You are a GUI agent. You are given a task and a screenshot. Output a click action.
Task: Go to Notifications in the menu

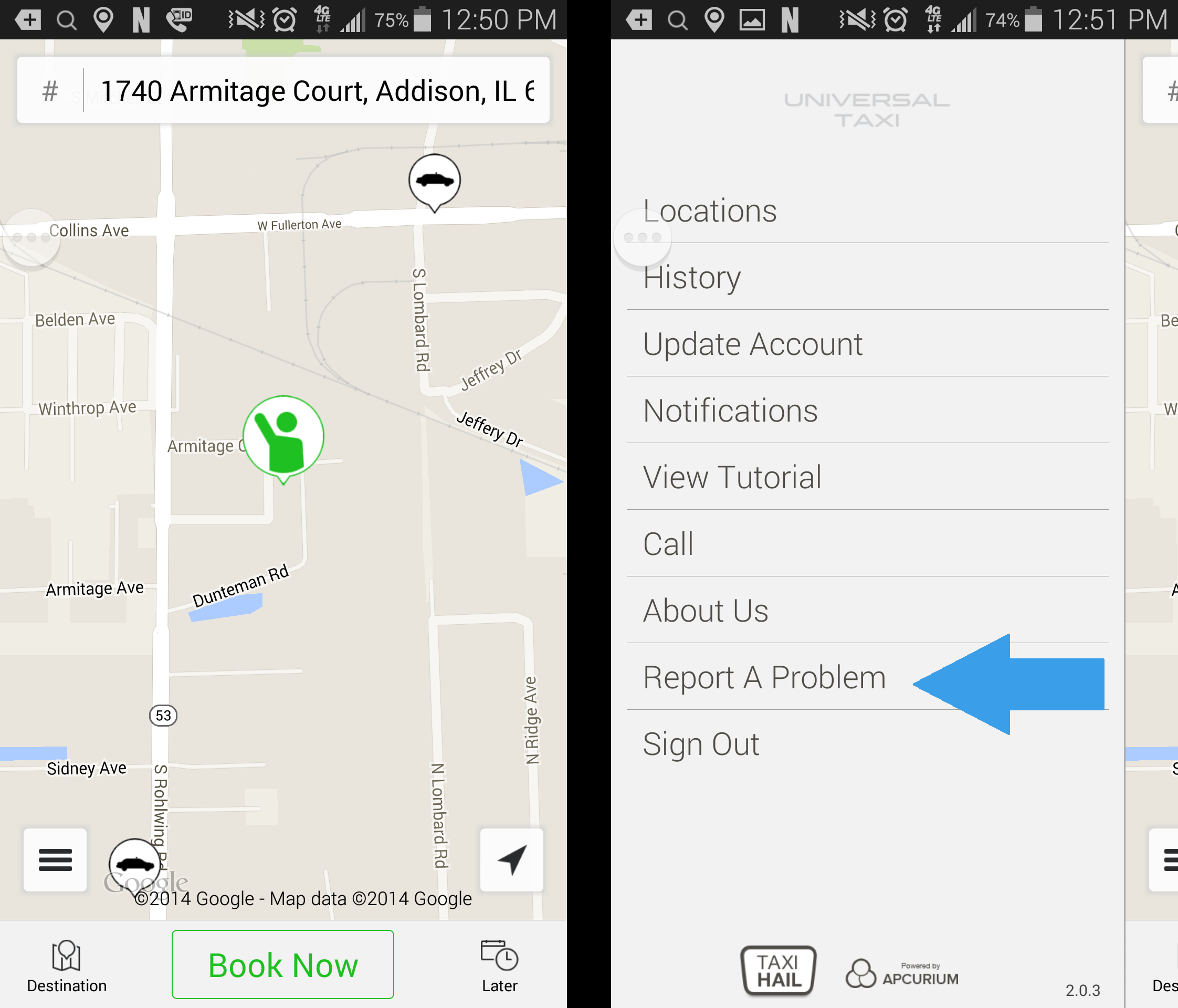coord(730,411)
